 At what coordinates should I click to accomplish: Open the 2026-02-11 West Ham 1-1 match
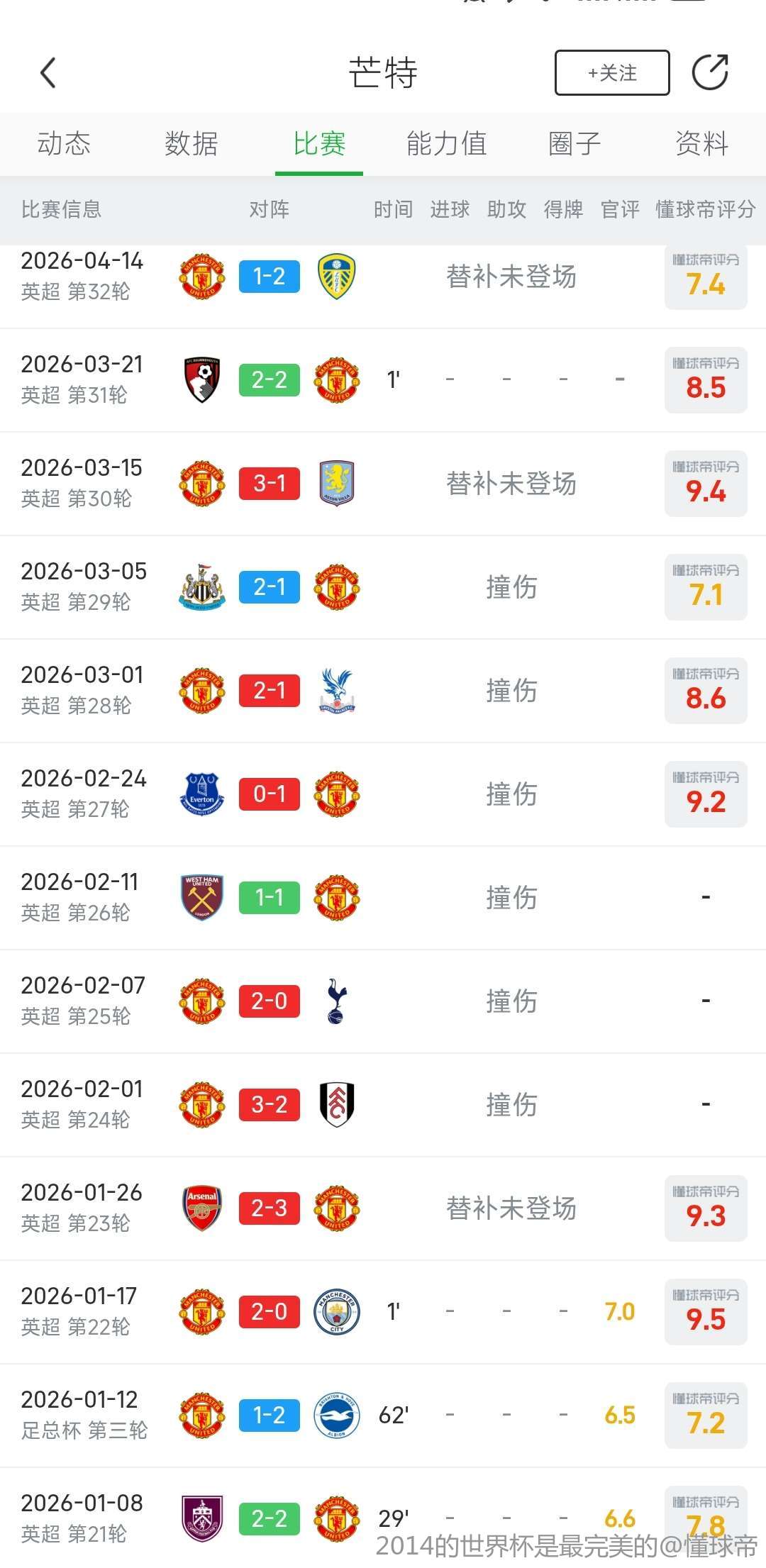coord(270,898)
